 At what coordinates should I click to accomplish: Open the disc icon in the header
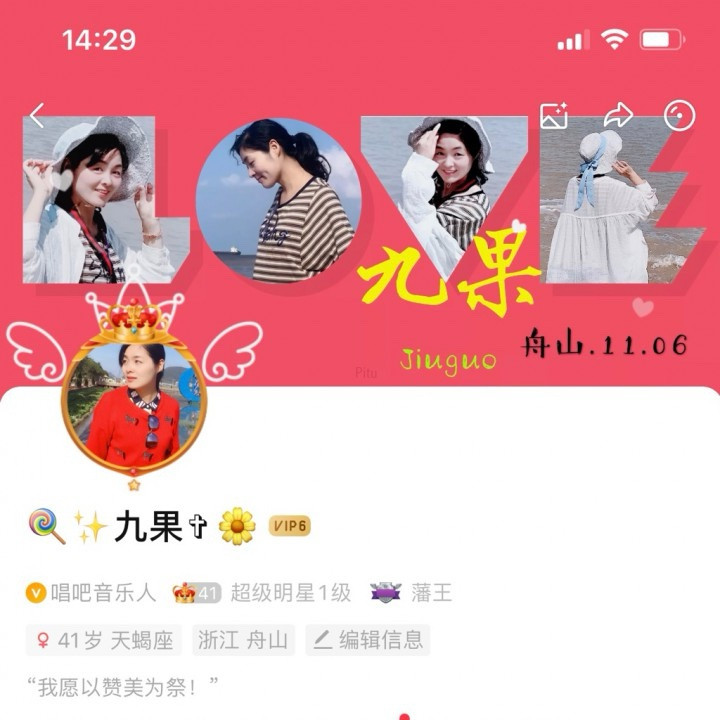point(680,116)
